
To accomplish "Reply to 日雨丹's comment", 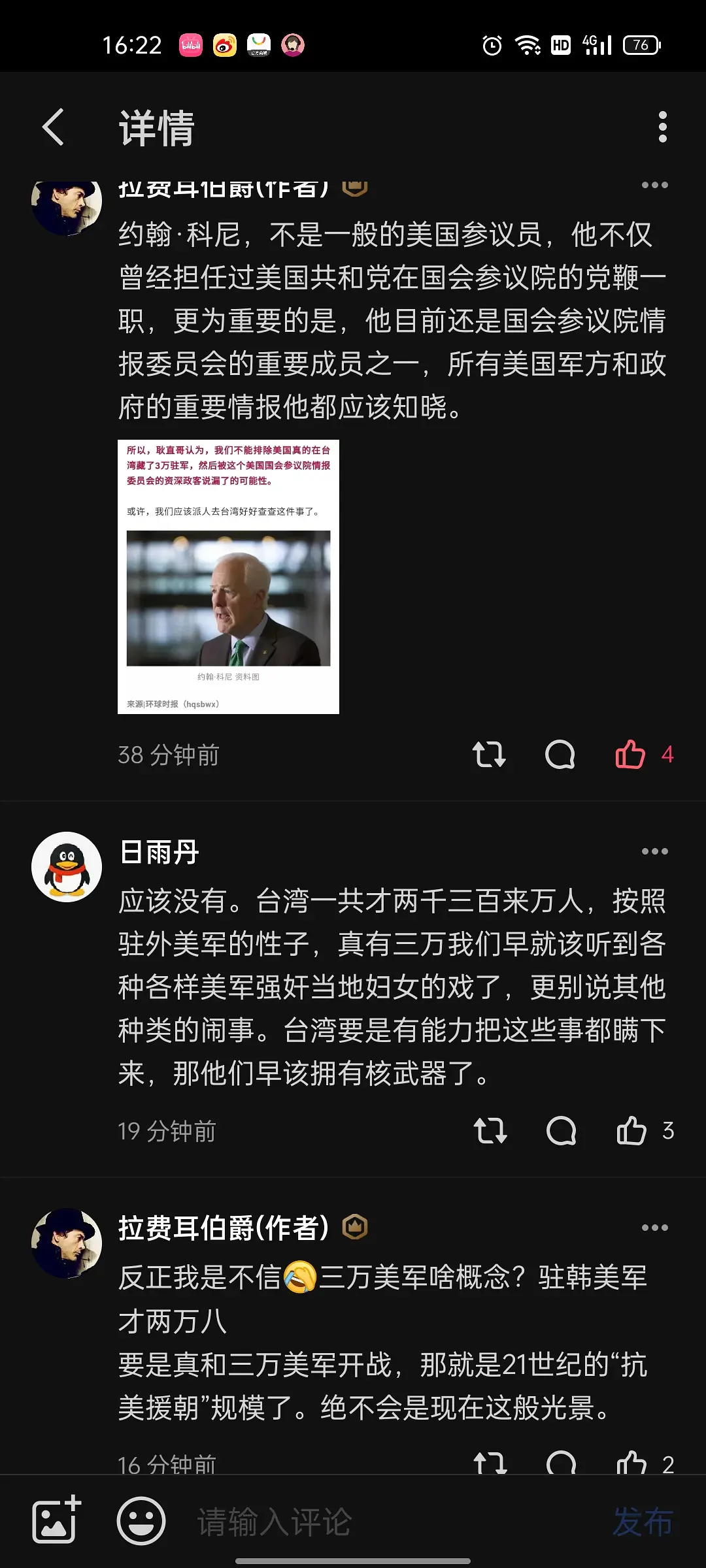I will [x=561, y=1131].
